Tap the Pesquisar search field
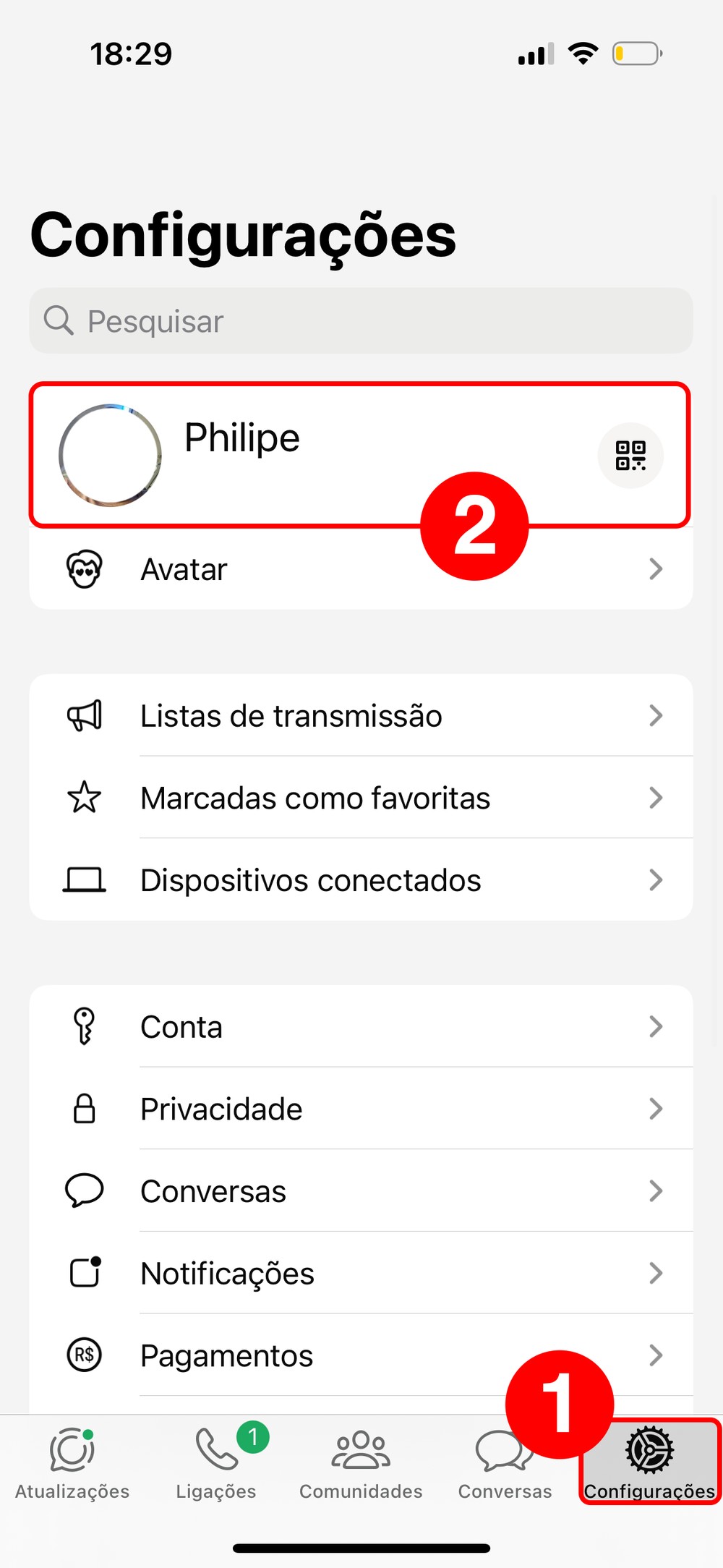 coord(360,321)
